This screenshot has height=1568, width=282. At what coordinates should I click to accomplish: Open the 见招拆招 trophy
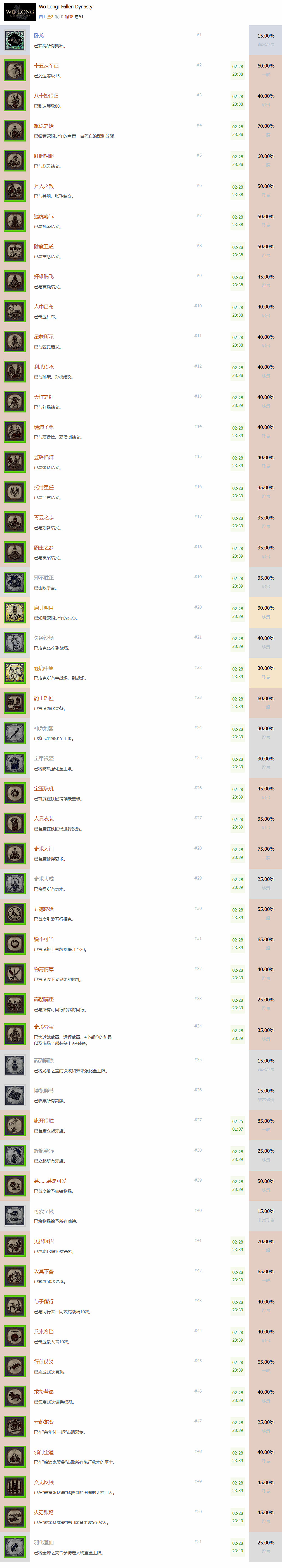(44, 1241)
